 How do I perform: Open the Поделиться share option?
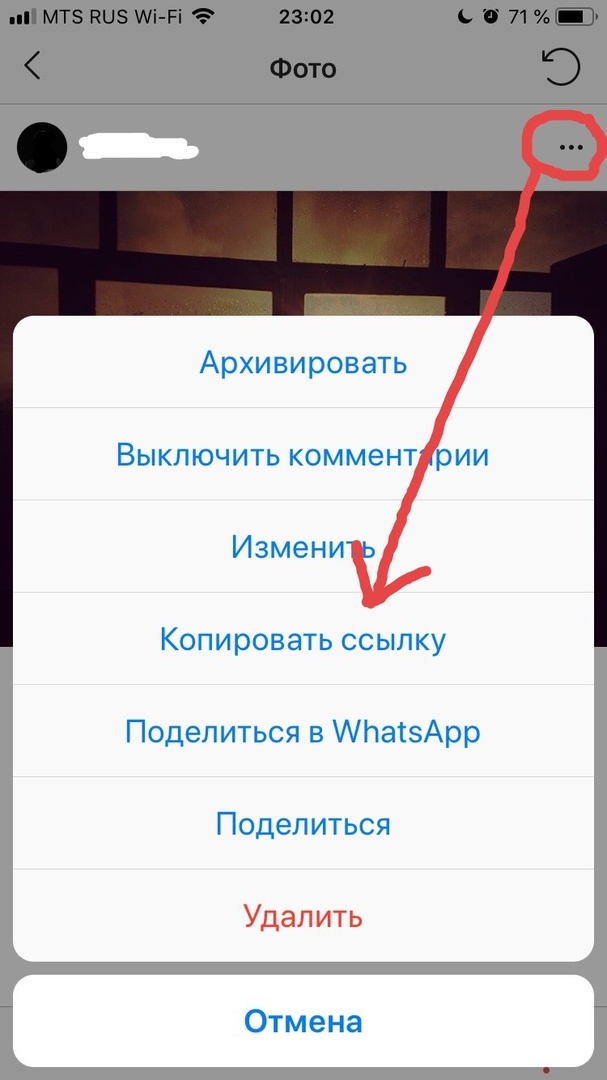click(303, 825)
